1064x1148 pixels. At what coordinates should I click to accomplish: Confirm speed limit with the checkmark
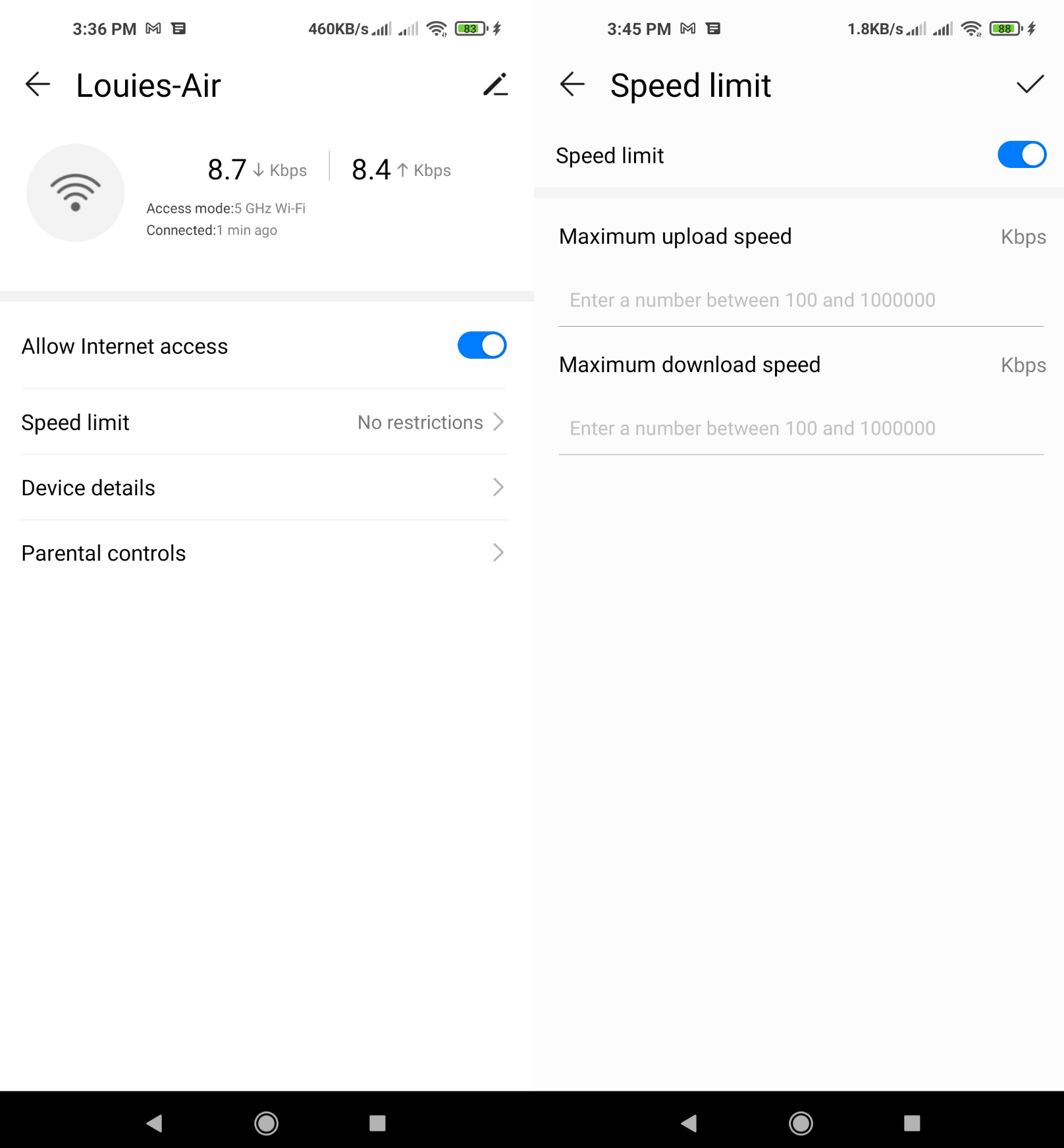point(1030,84)
